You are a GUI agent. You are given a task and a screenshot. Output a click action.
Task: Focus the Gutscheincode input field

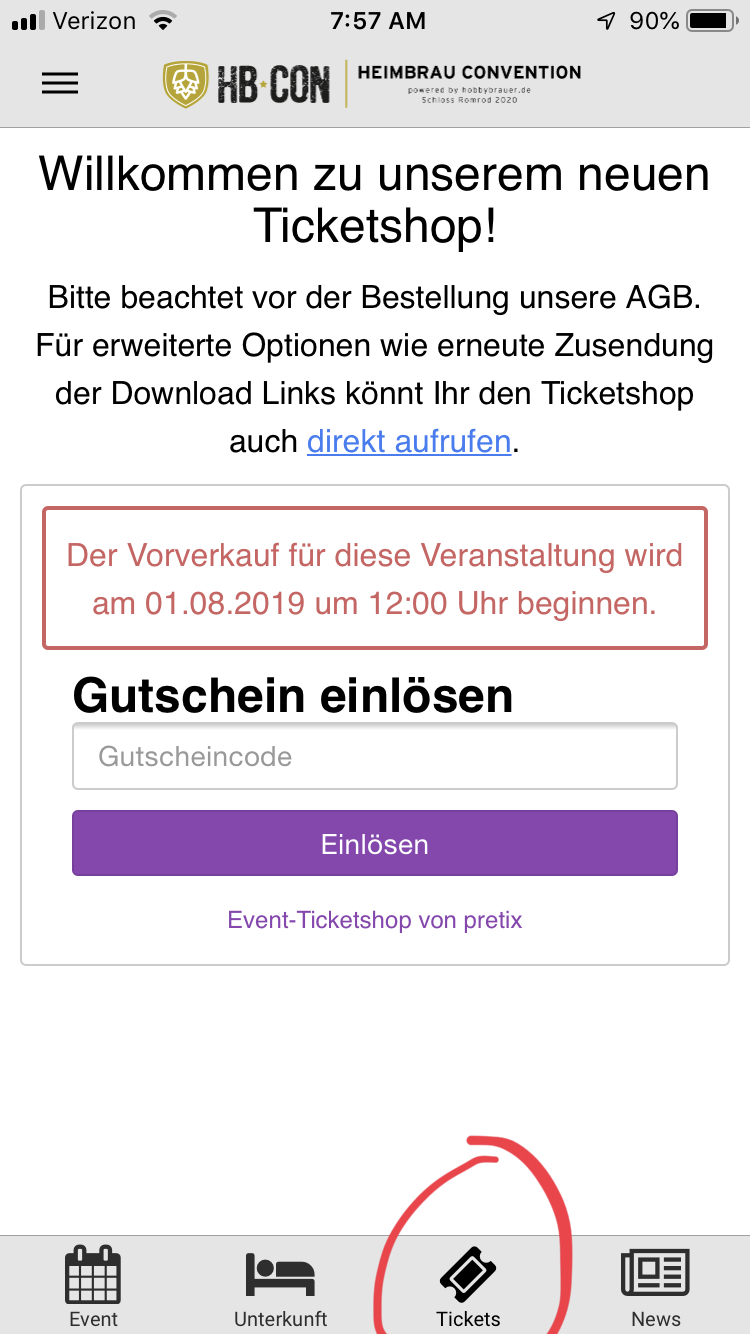tap(375, 756)
